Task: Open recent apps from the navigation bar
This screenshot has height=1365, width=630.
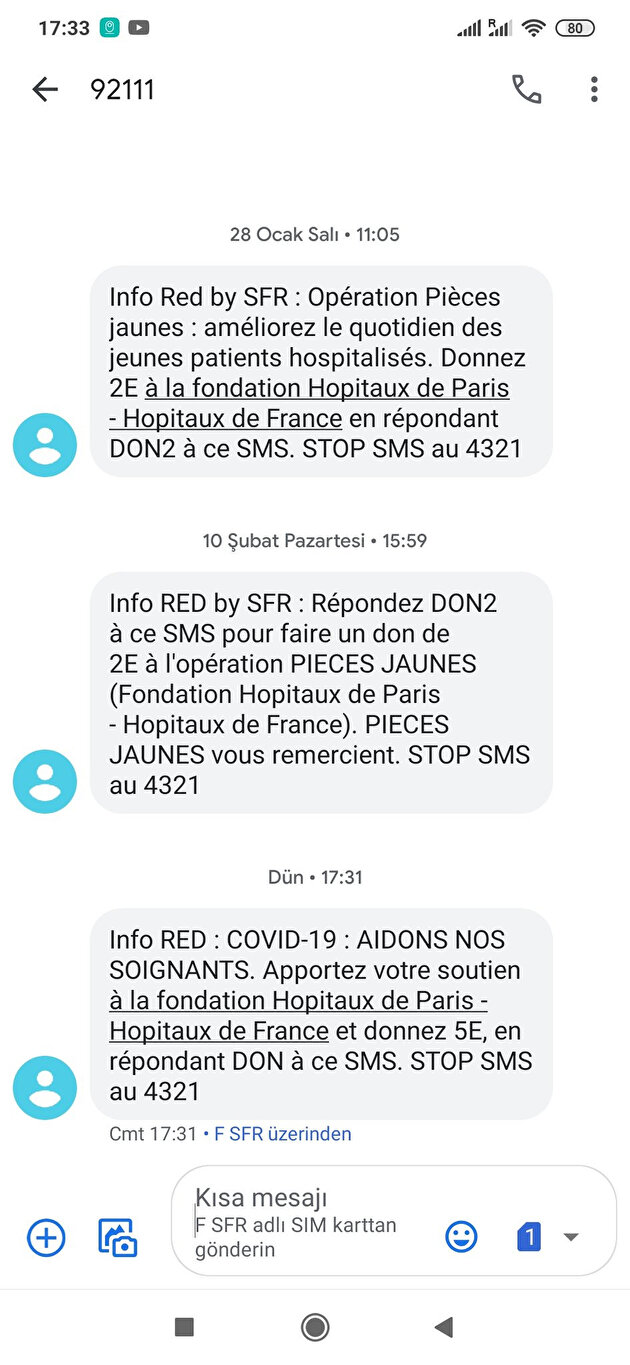Action: (184, 1327)
